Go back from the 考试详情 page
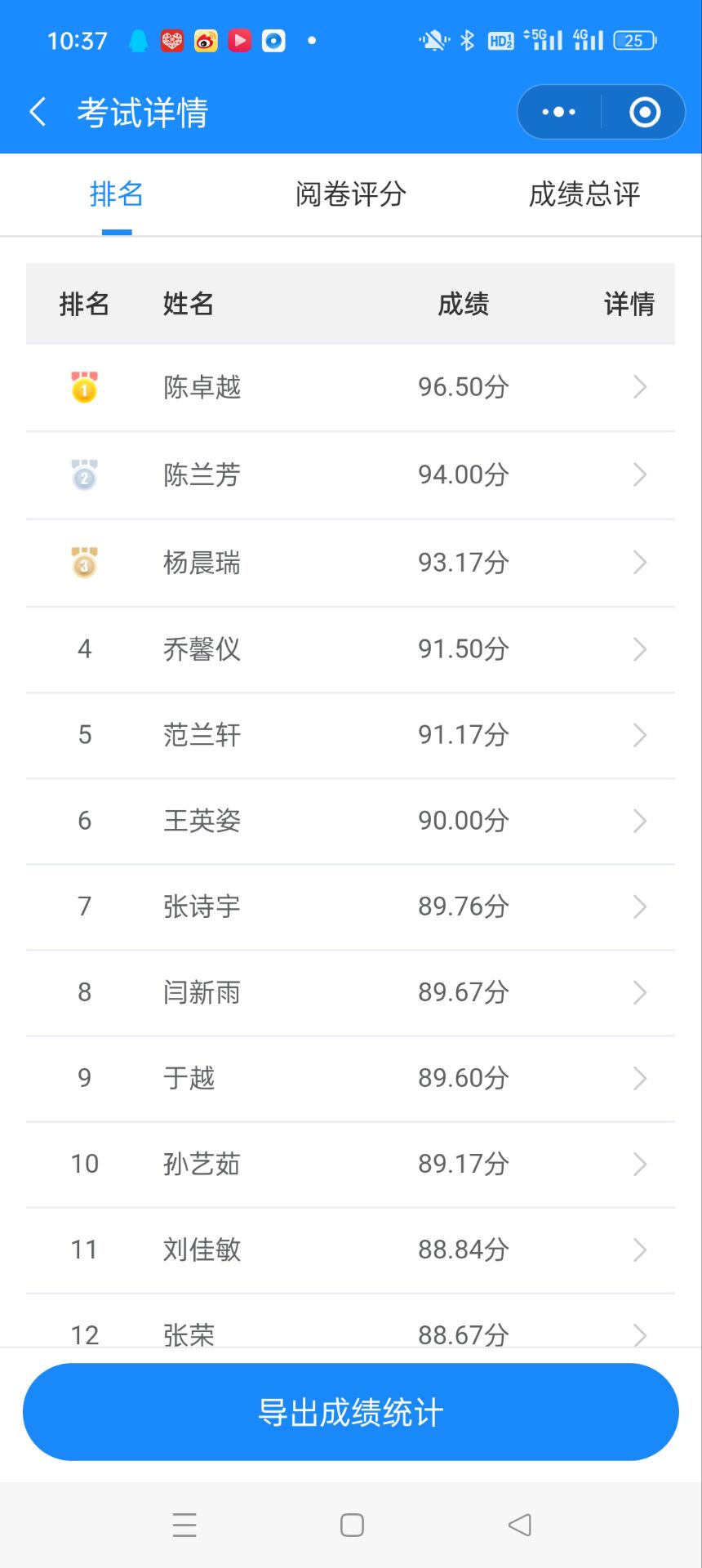The image size is (702, 1568). coord(38,112)
